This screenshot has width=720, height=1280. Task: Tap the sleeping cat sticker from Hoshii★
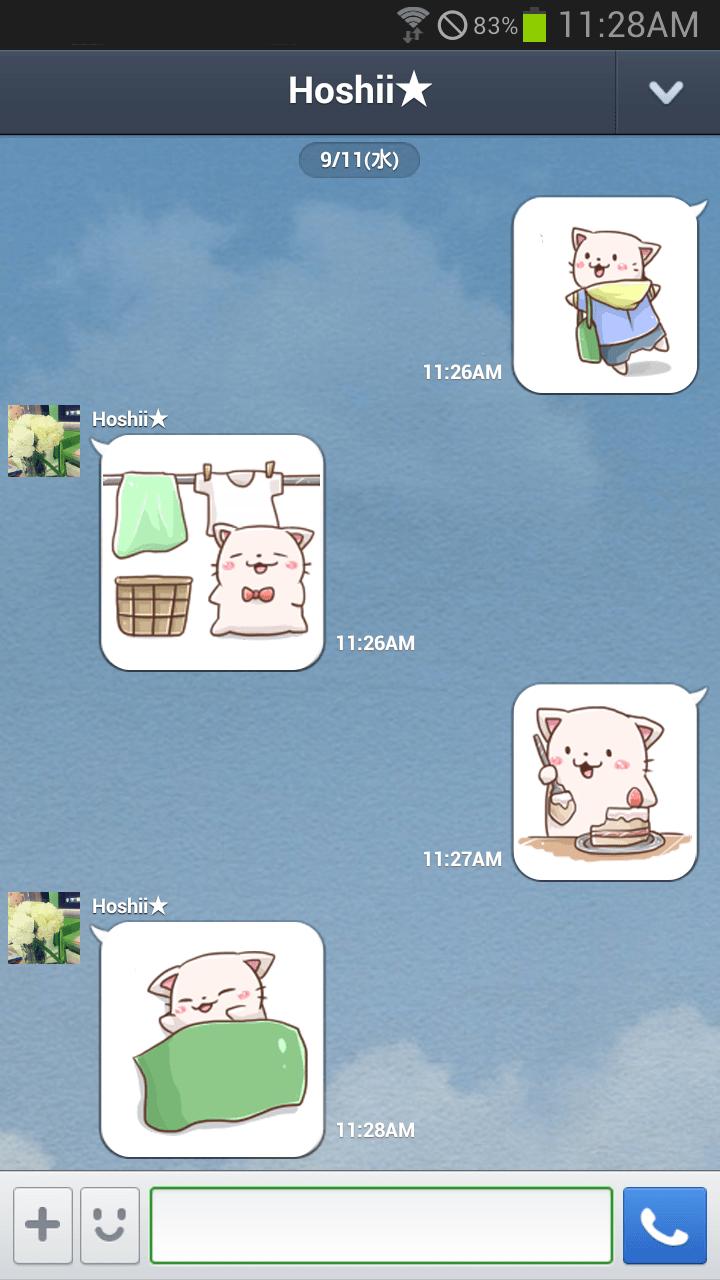tap(212, 1040)
